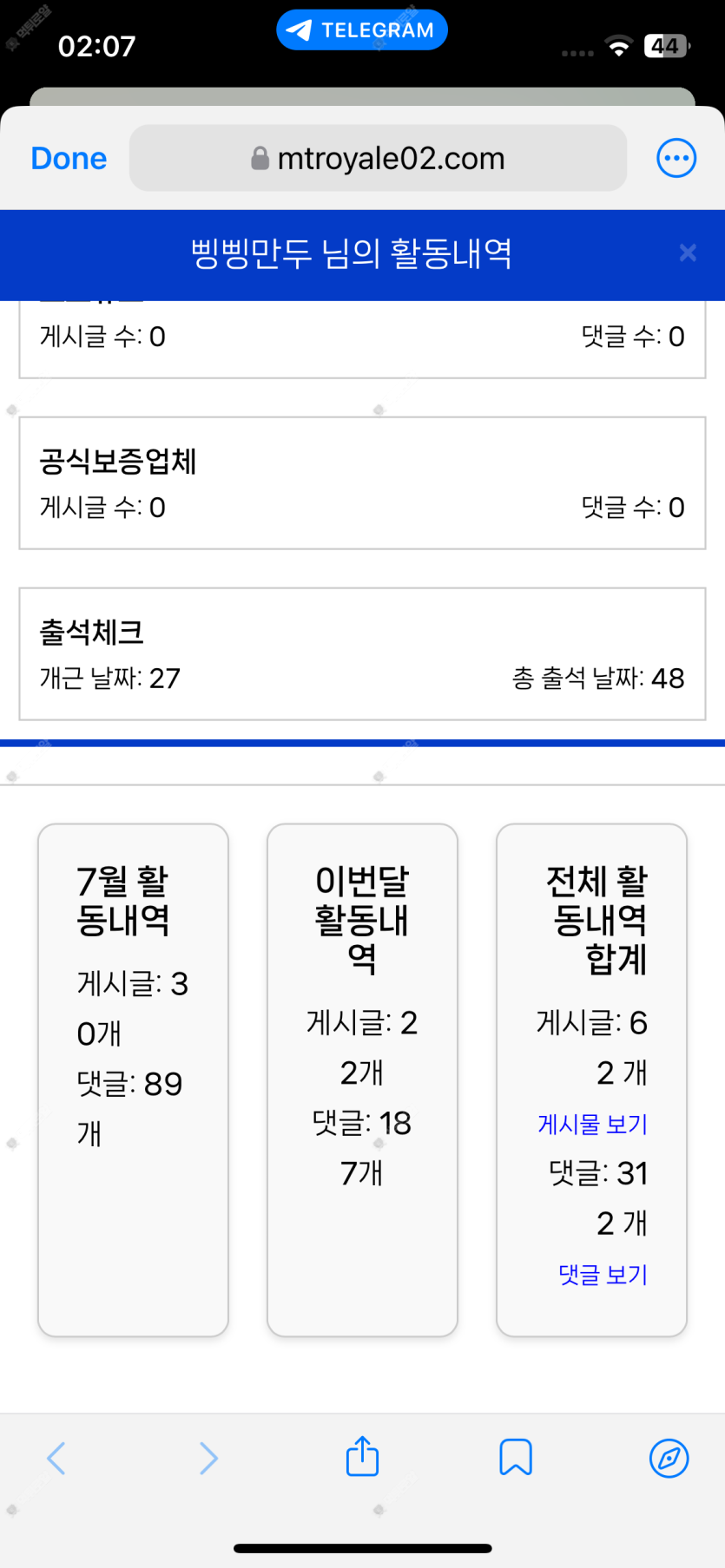Go back to the previous page
Image resolution: width=725 pixels, height=1568 pixels.
(x=56, y=1458)
